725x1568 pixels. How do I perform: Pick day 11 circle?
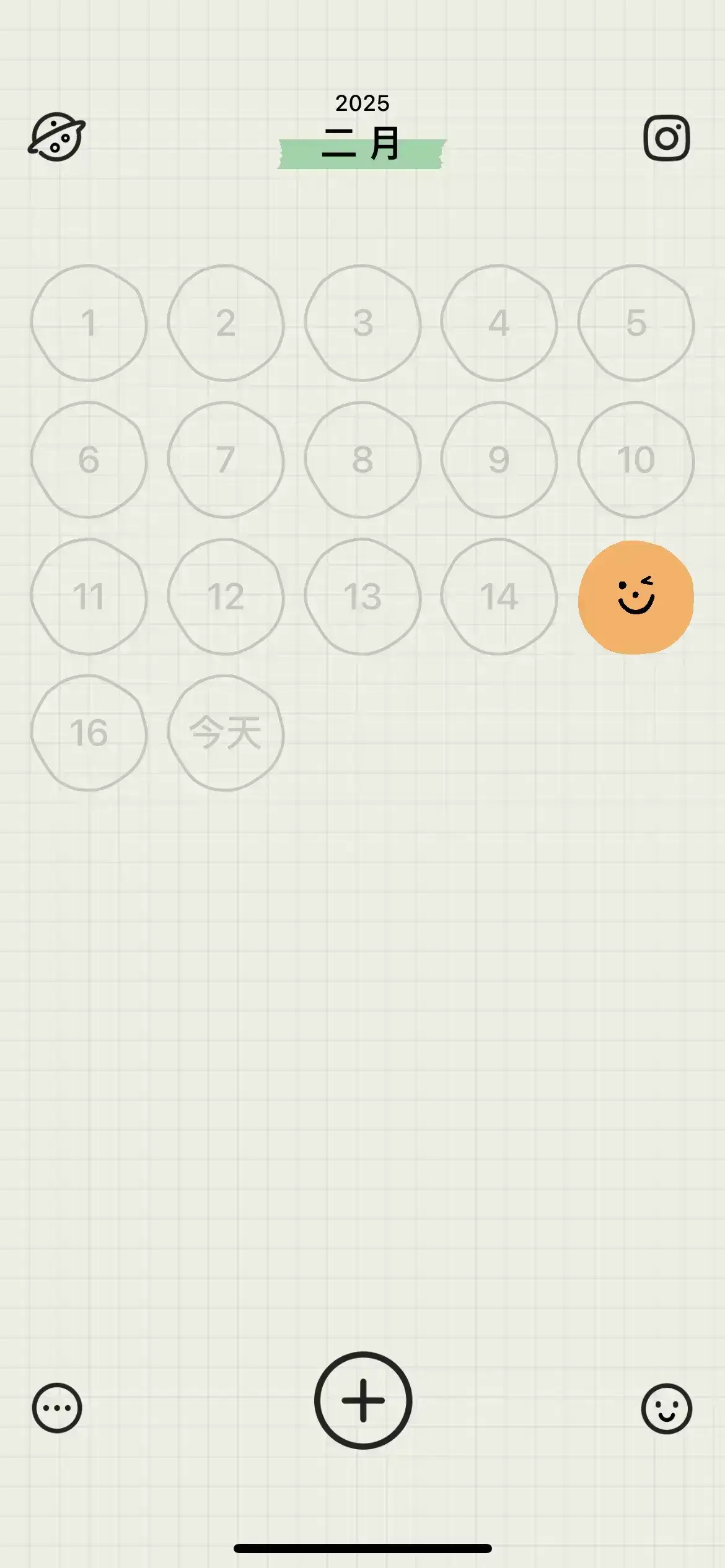(89, 596)
